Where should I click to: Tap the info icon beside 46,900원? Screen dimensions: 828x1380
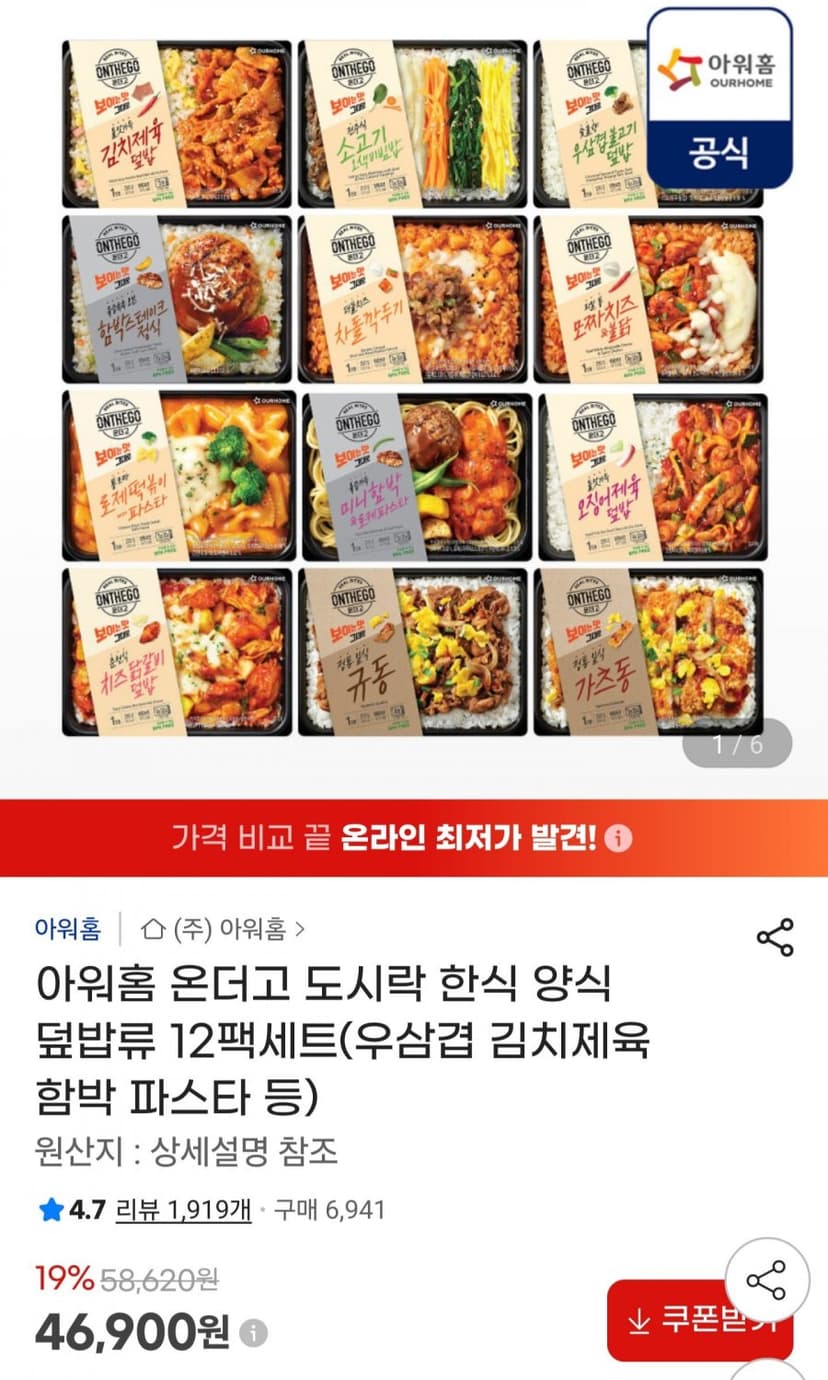pos(254,1333)
